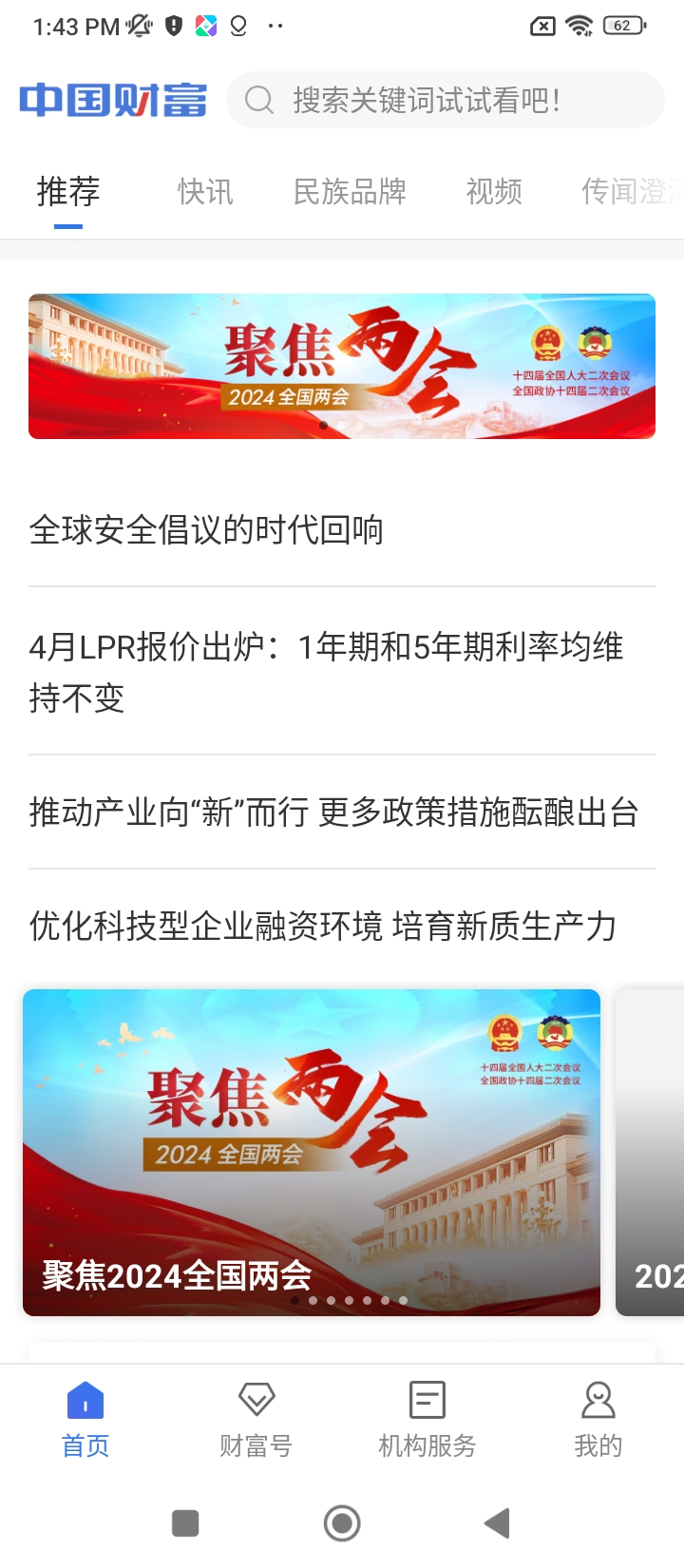
Task: Open the 聚焦2024全国两会 card
Action: pos(312,1152)
